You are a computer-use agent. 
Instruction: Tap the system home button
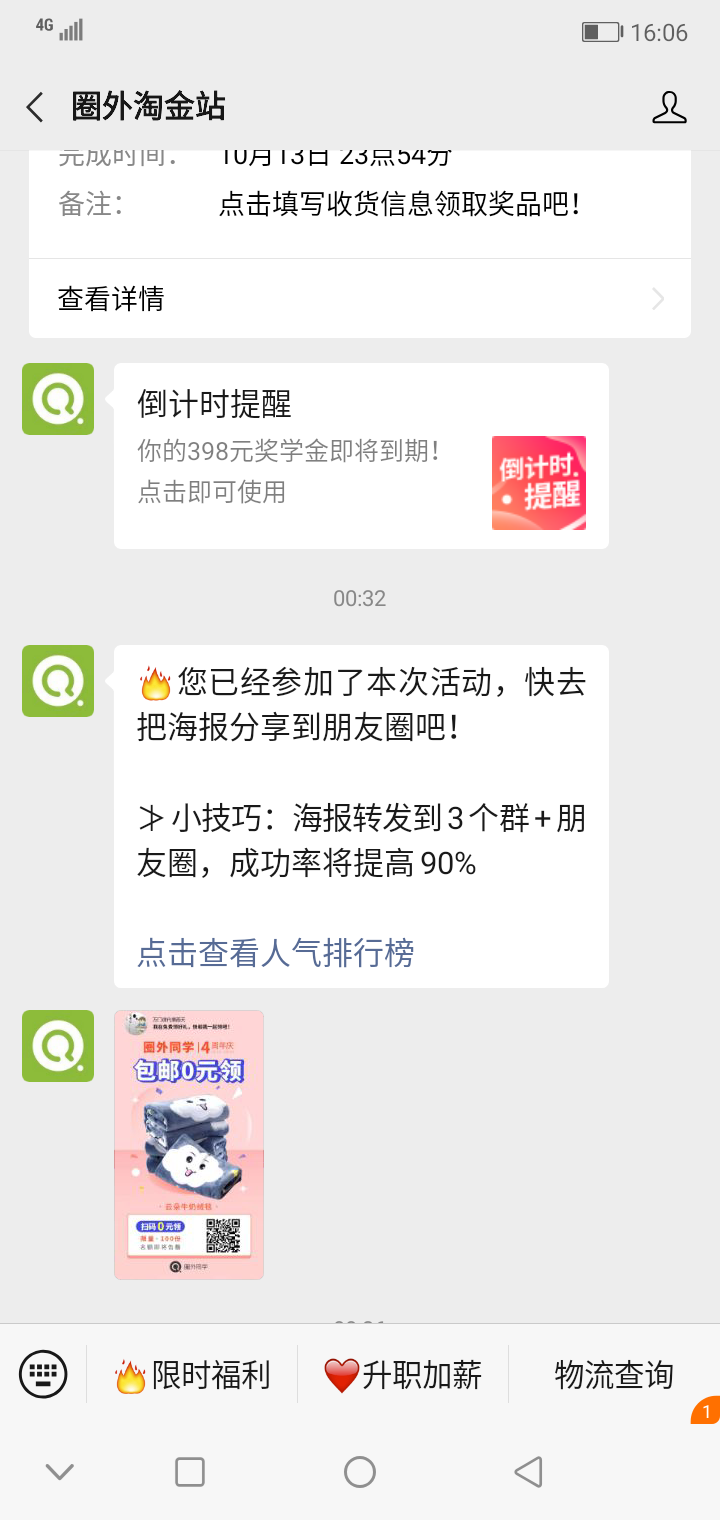(360, 1472)
